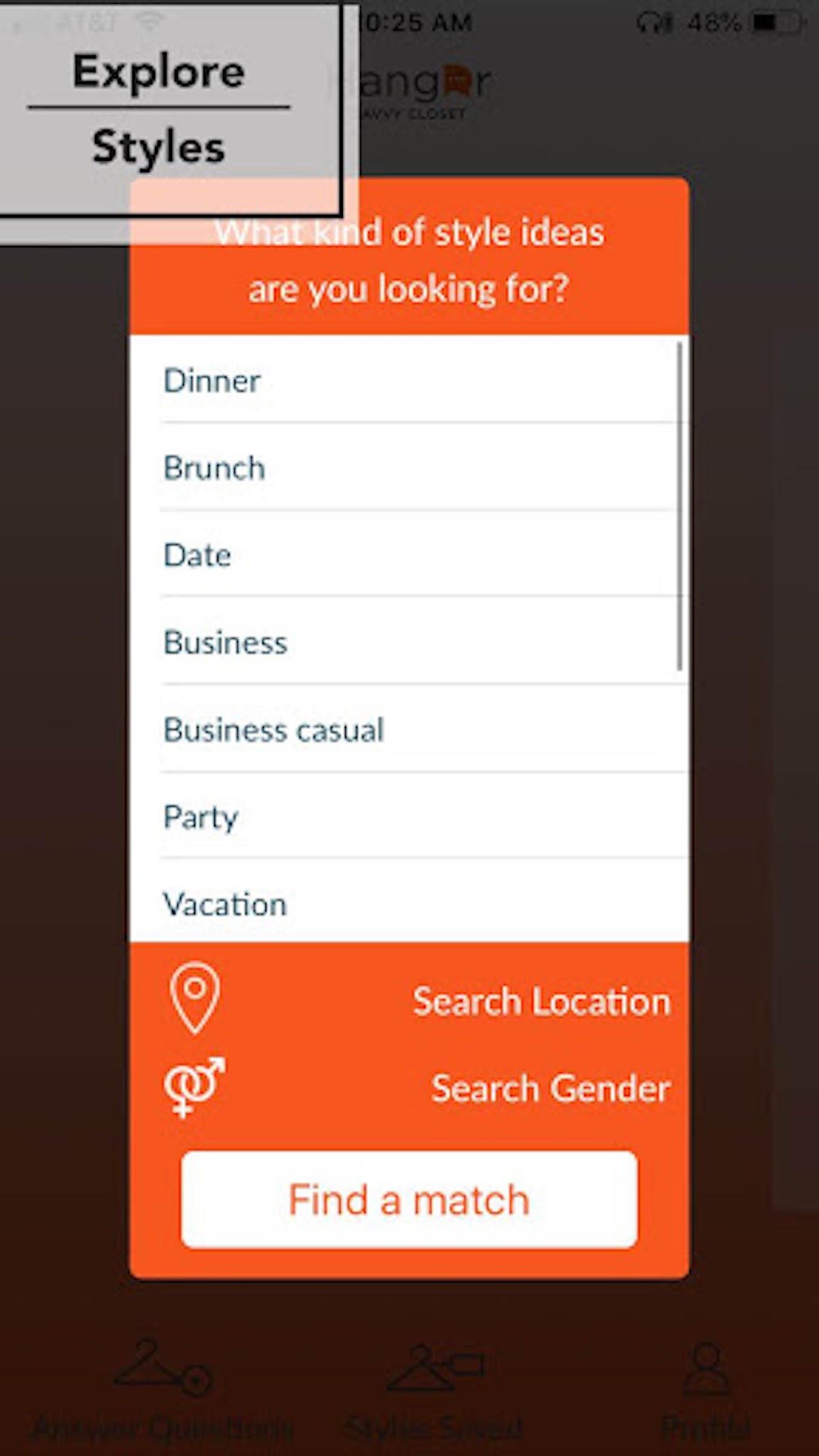Pick the Vacation style option

click(225, 904)
